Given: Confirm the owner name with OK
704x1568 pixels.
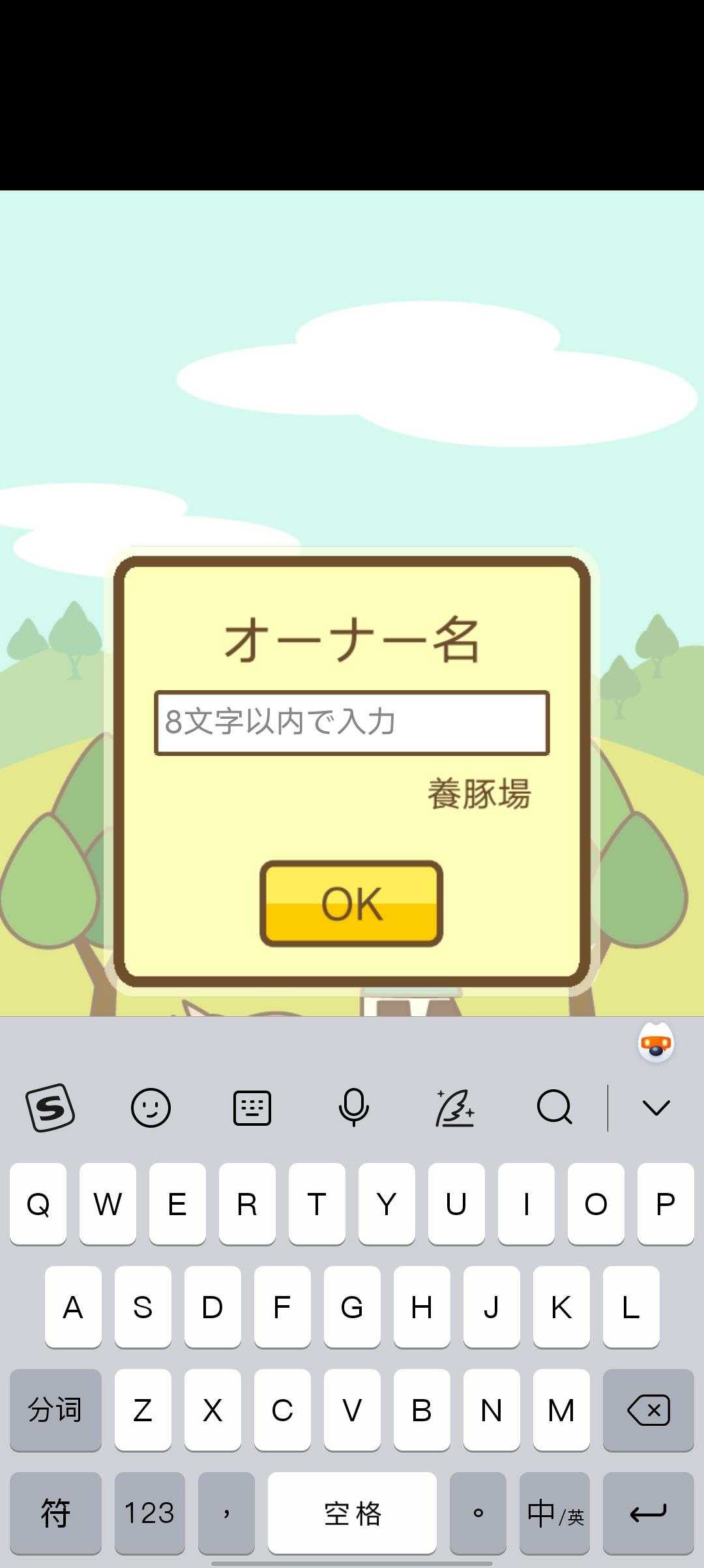Looking at the screenshot, I should click(x=351, y=903).
